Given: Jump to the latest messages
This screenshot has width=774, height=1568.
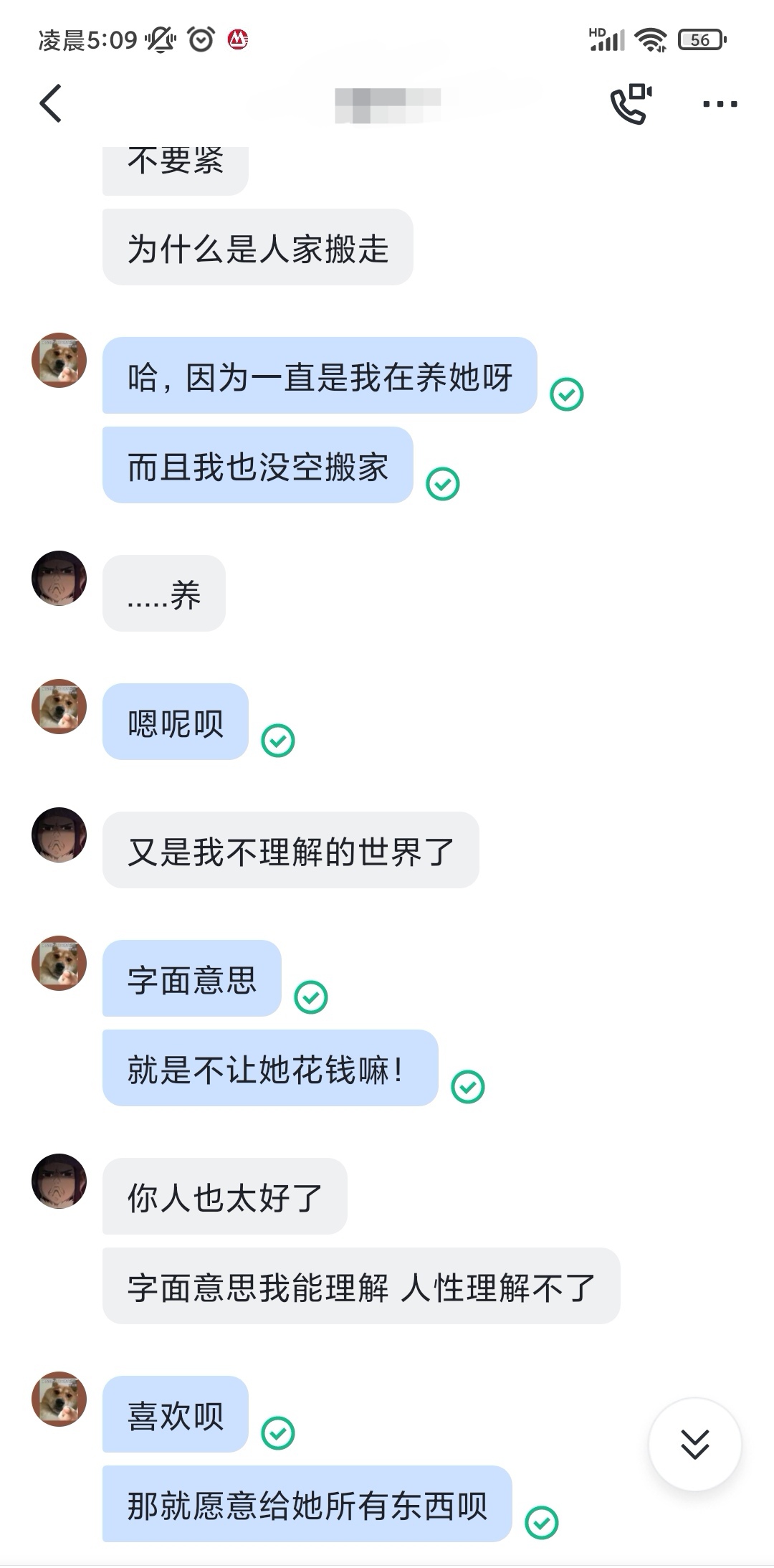Looking at the screenshot, I should pos(694,1443).
